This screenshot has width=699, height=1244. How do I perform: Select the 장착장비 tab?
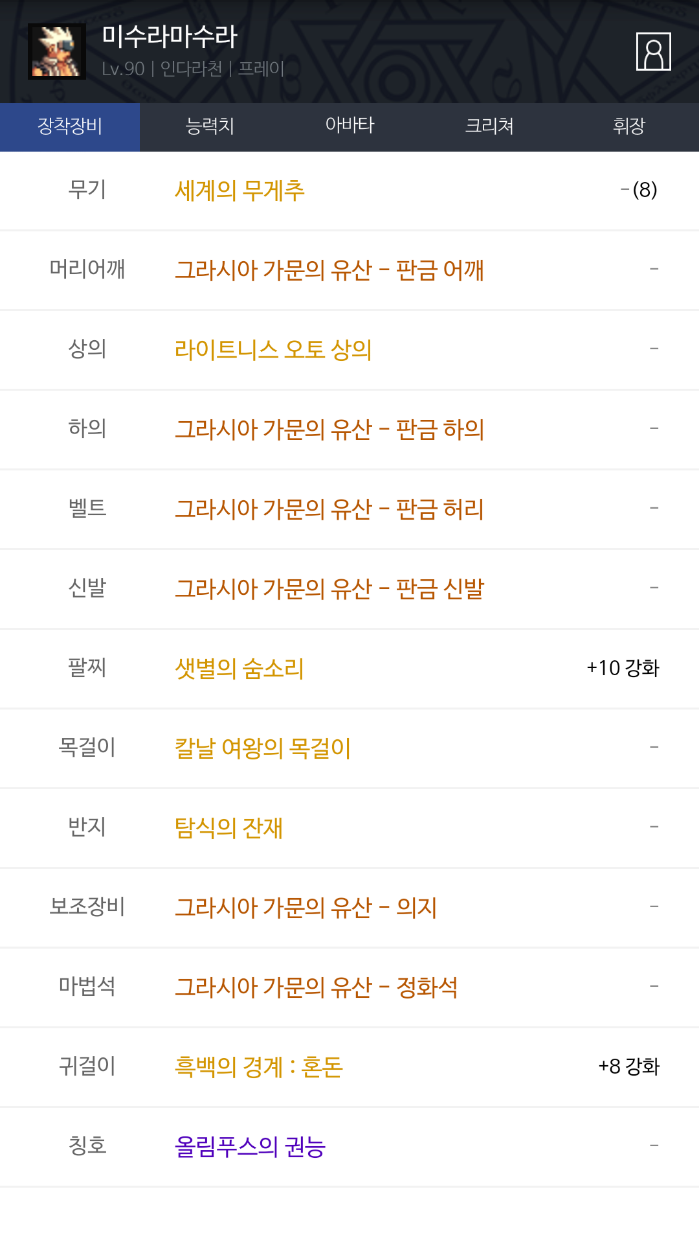tap(70, 127)
